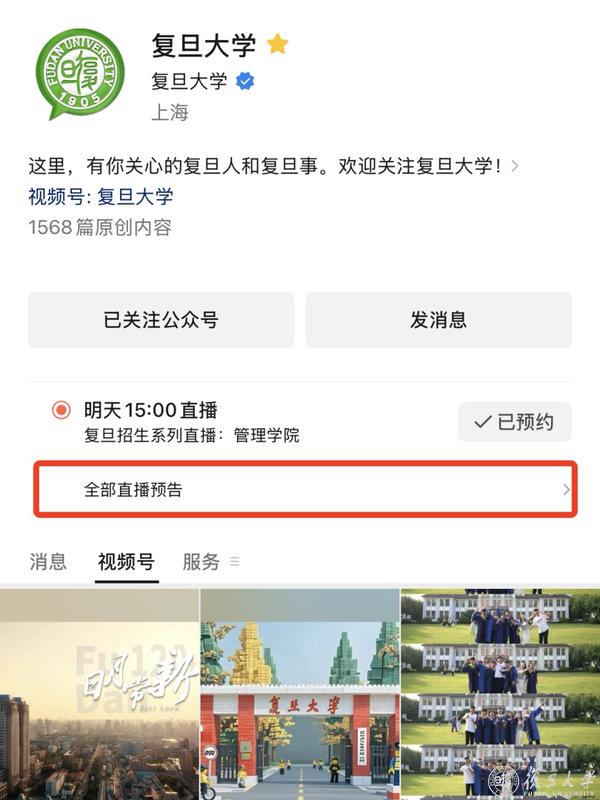Open the graduation group photos video

coord(500,694)
